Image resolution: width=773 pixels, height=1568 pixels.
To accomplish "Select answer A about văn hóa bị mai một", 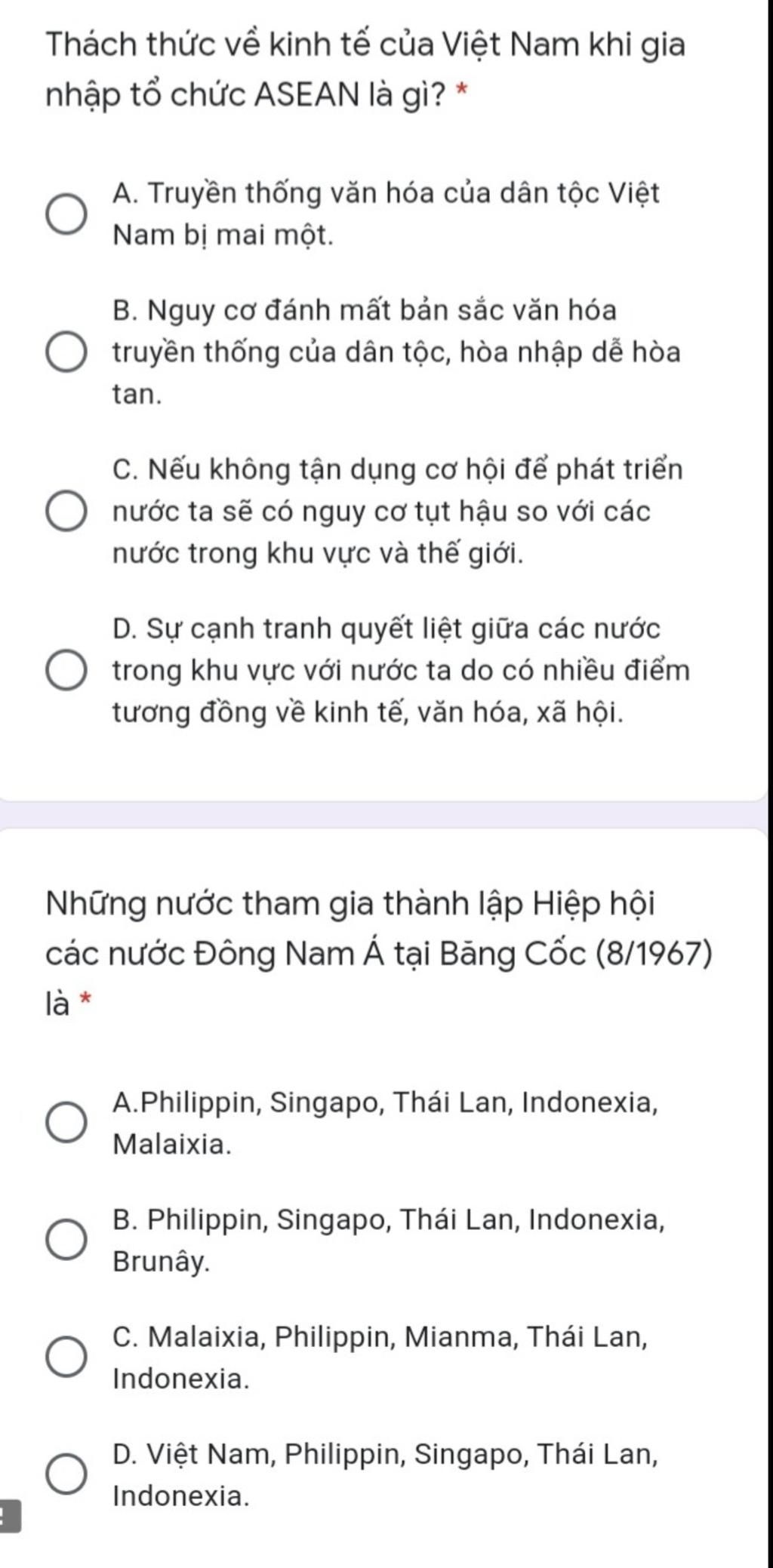I will tap(67, 215).
